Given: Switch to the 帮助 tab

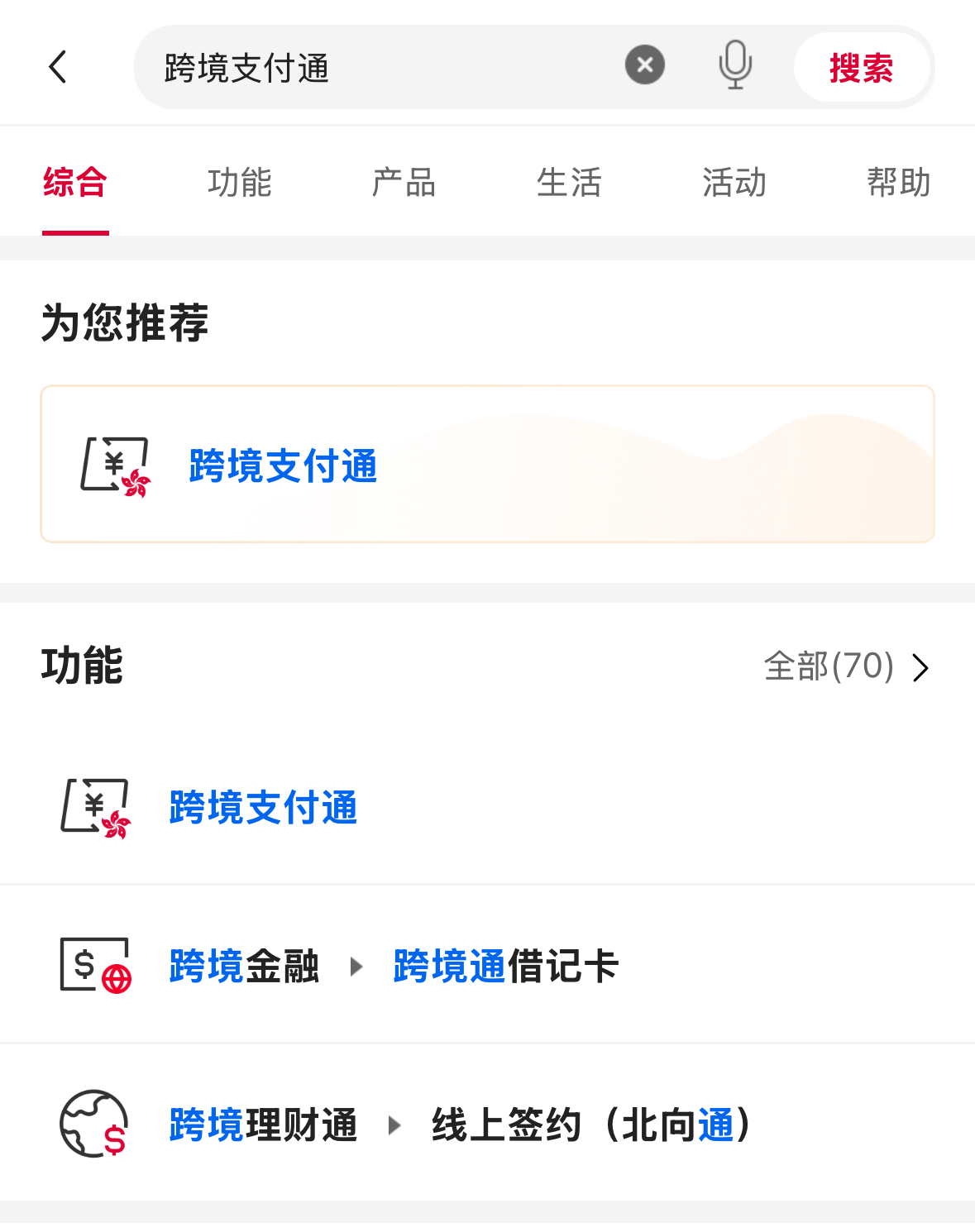Looking at the screenshot, I should click(899, 183).
